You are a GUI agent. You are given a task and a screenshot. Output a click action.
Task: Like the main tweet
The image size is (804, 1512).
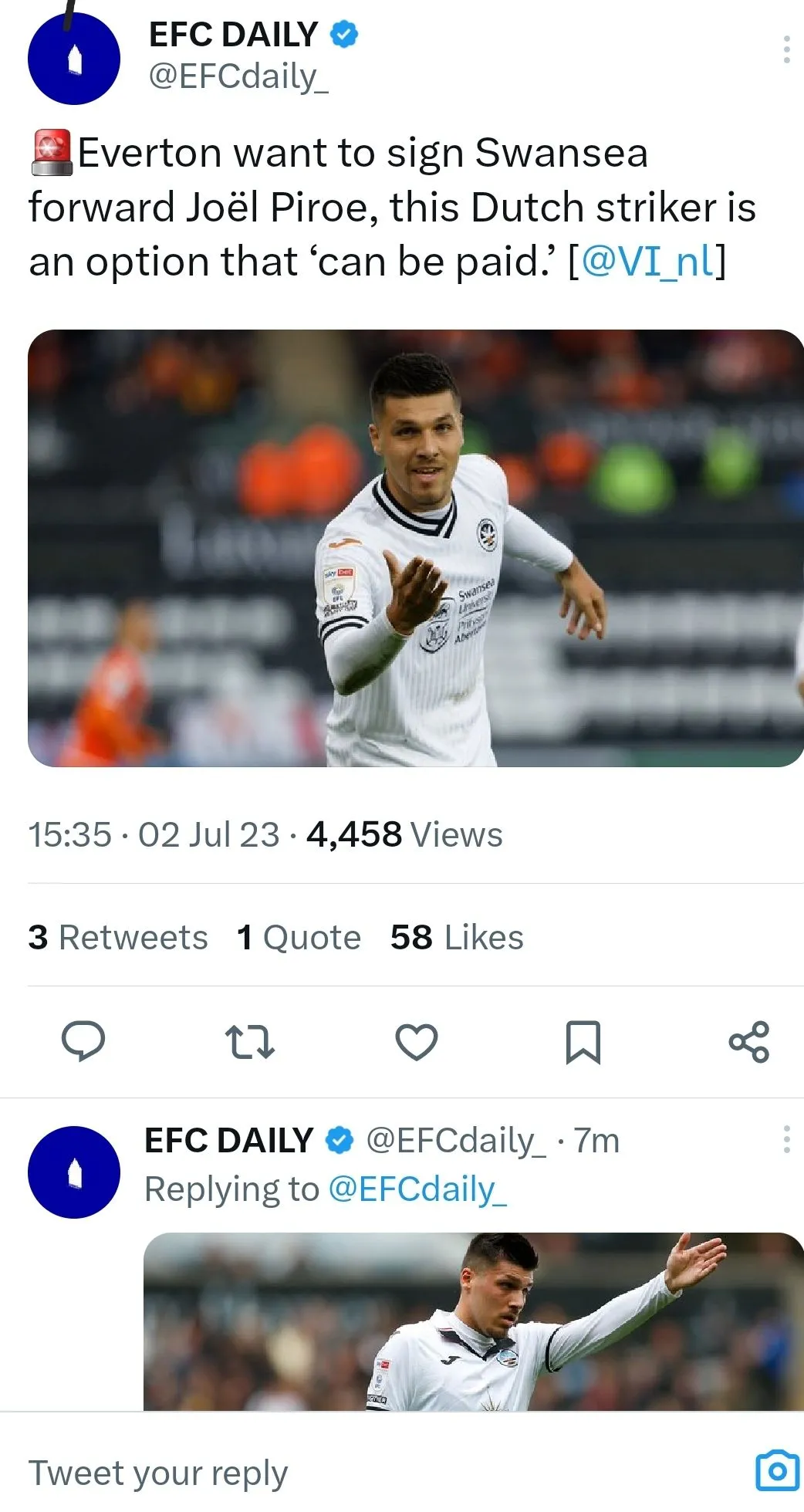point(417,1042)
